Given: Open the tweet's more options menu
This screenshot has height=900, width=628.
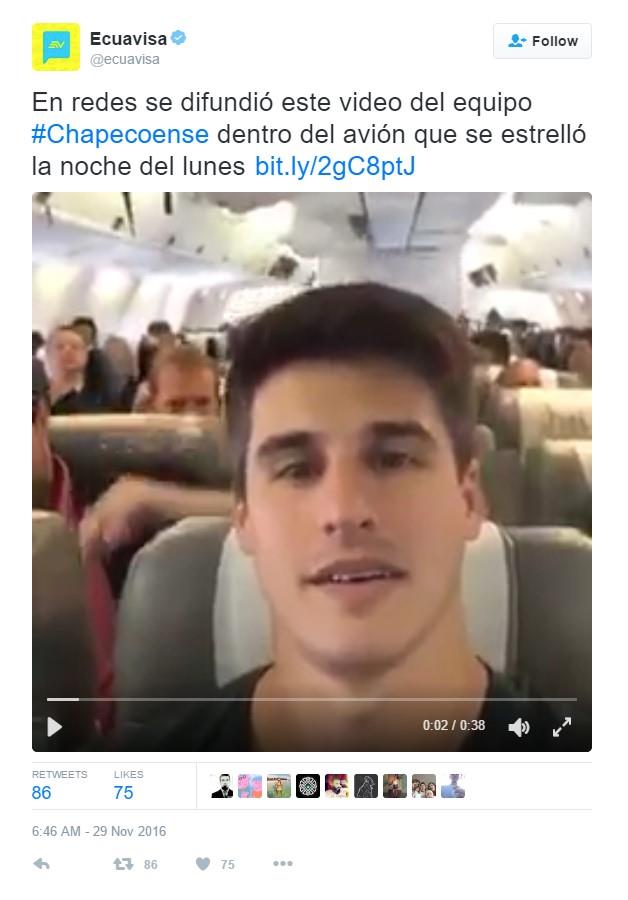Looking at the screenshot, I should pos(283,864).
